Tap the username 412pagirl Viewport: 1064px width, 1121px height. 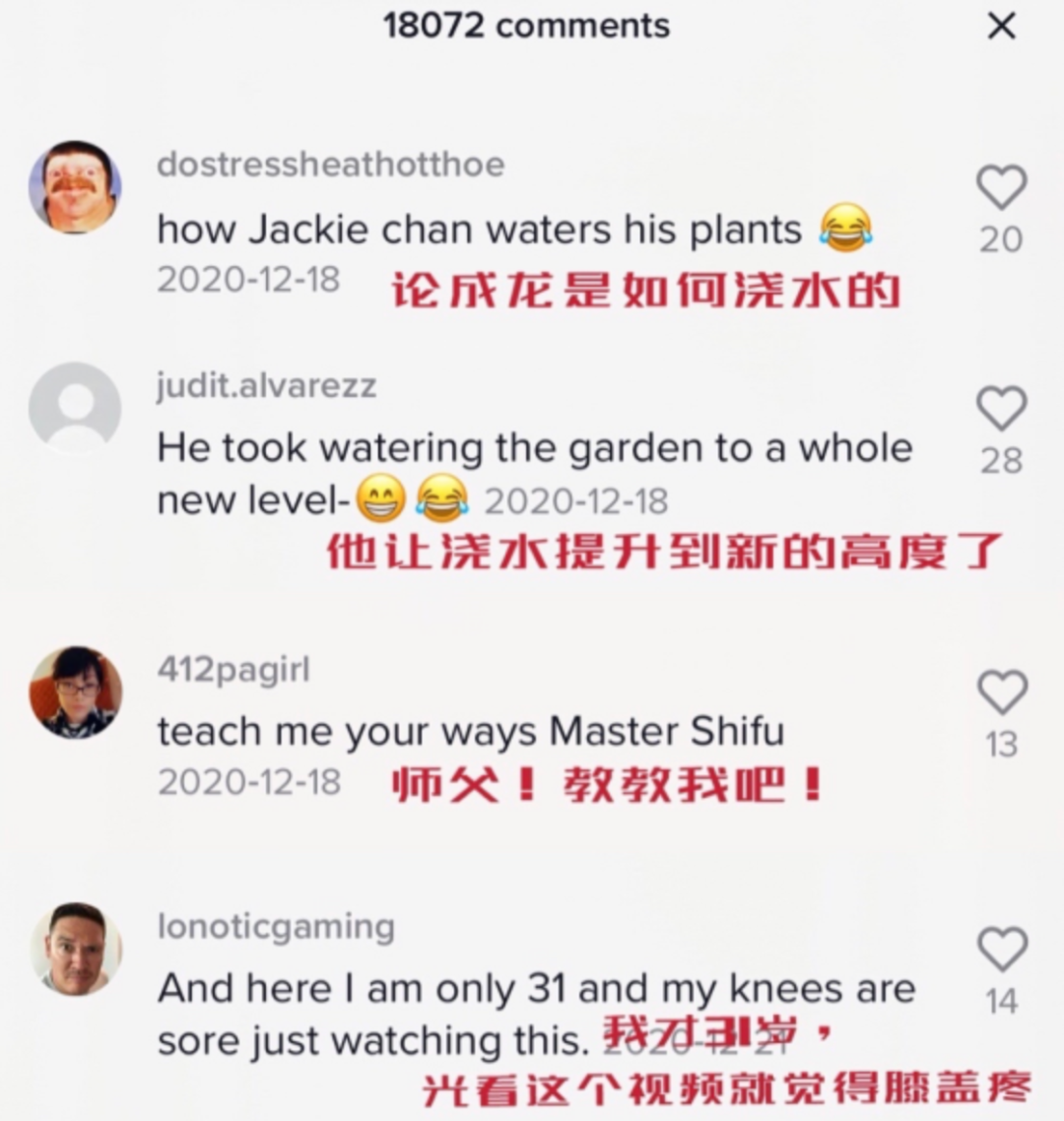coord(233,670)
